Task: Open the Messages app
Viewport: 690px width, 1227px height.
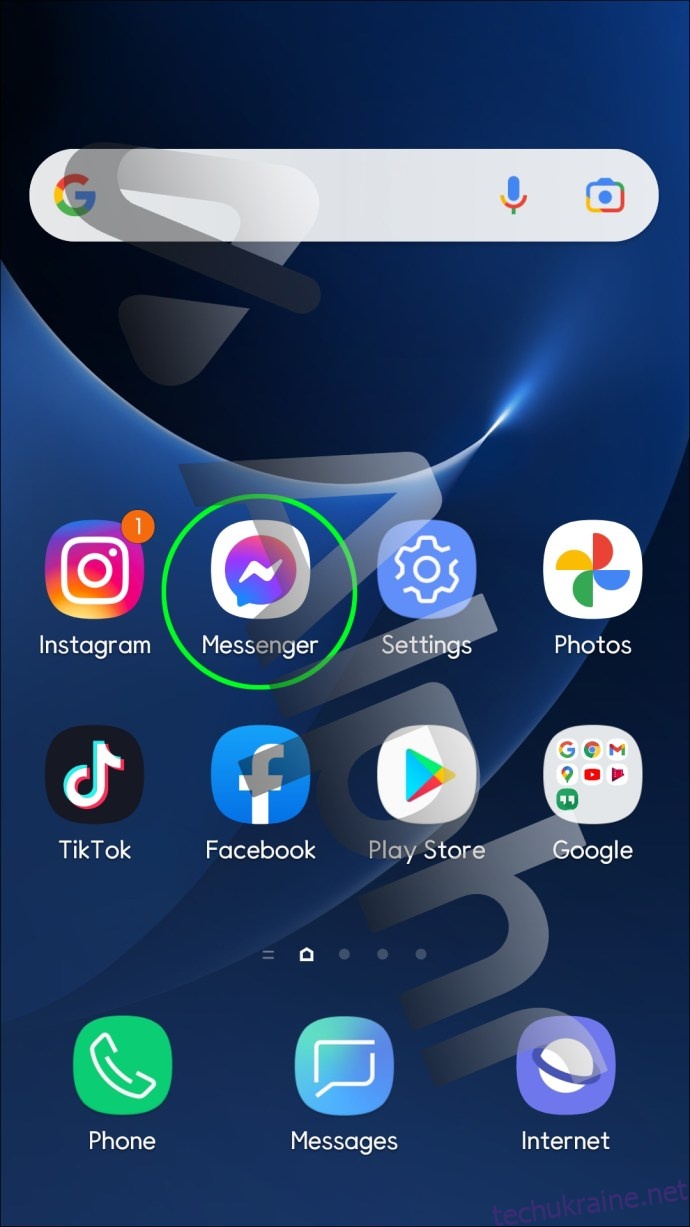Action: [x=344, y=1066]
